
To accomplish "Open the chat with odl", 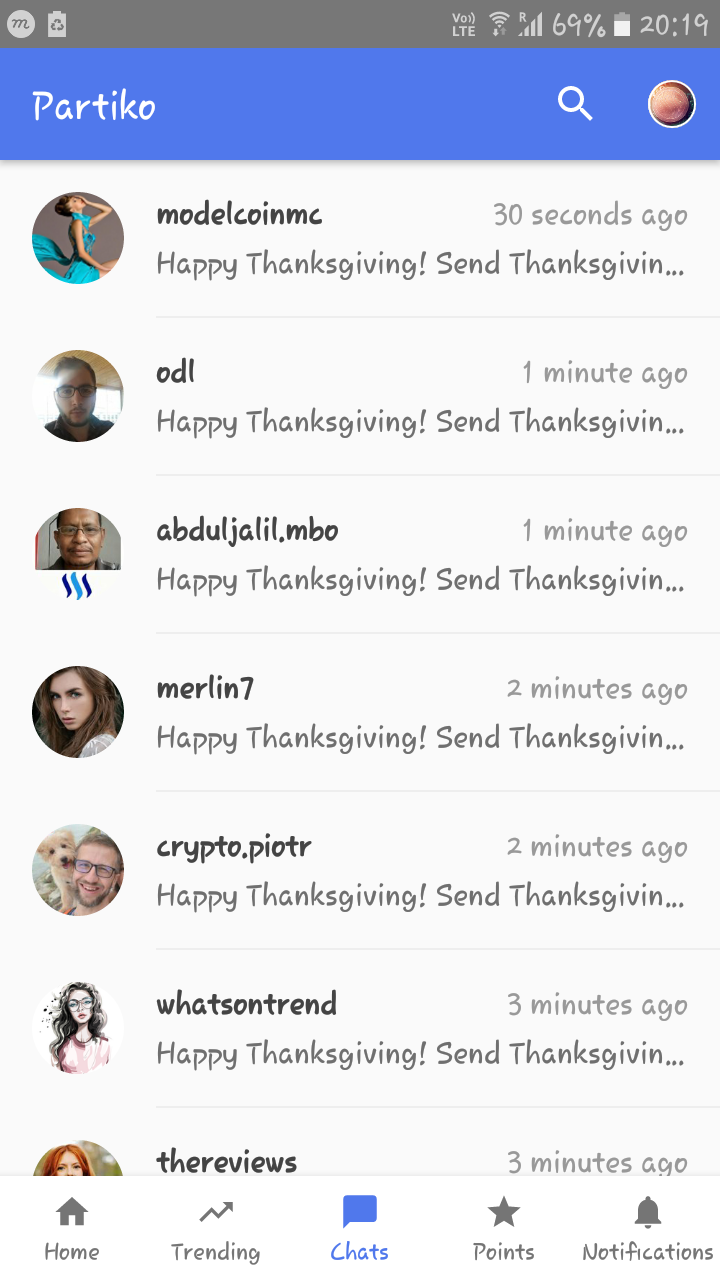I will pos(420,397).
